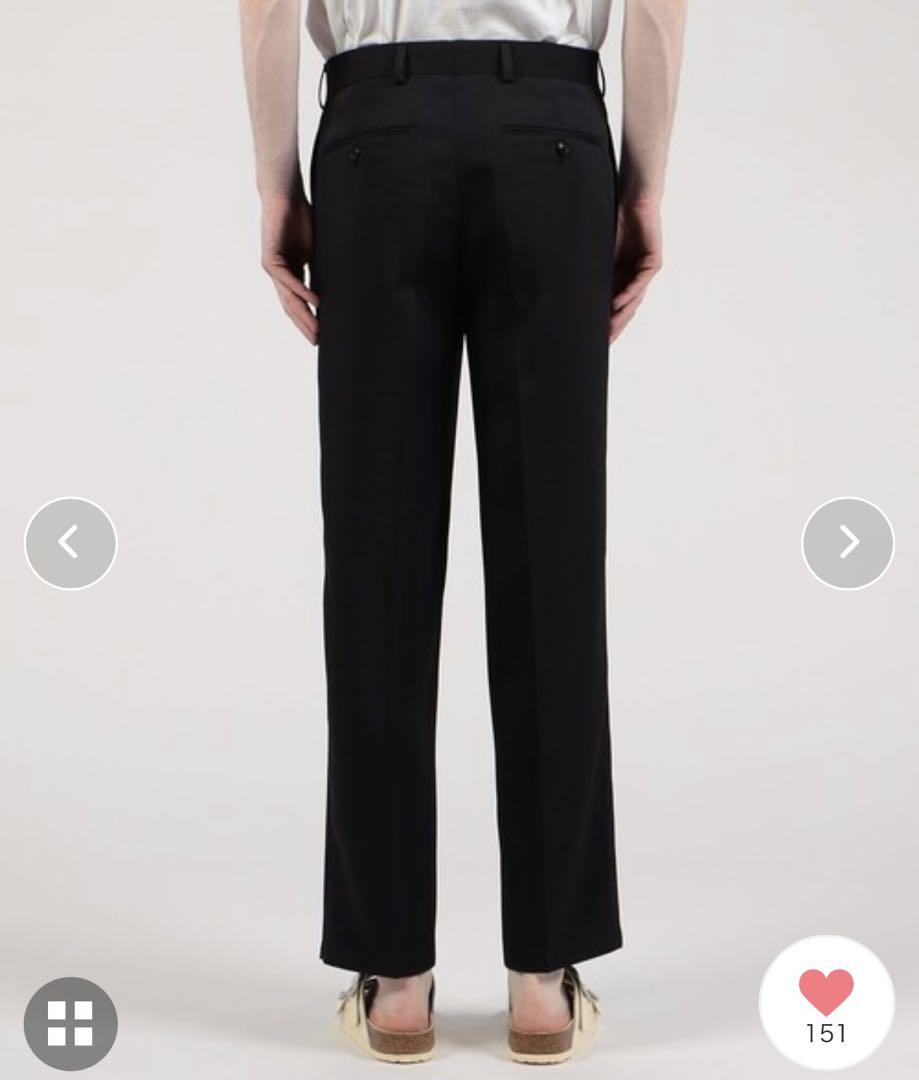The width and height of the screenshot is (919, 1080).
Task: Show the next product photo
Action: click(847, 543)
